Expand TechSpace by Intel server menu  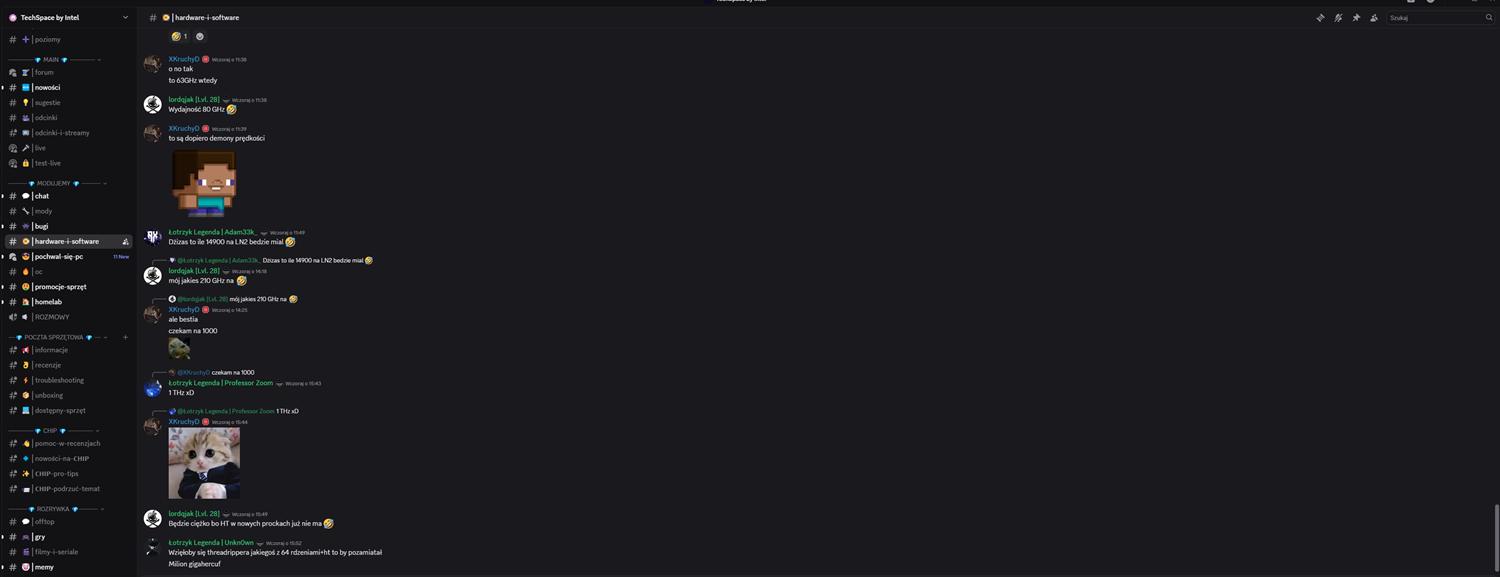point(68,17)
